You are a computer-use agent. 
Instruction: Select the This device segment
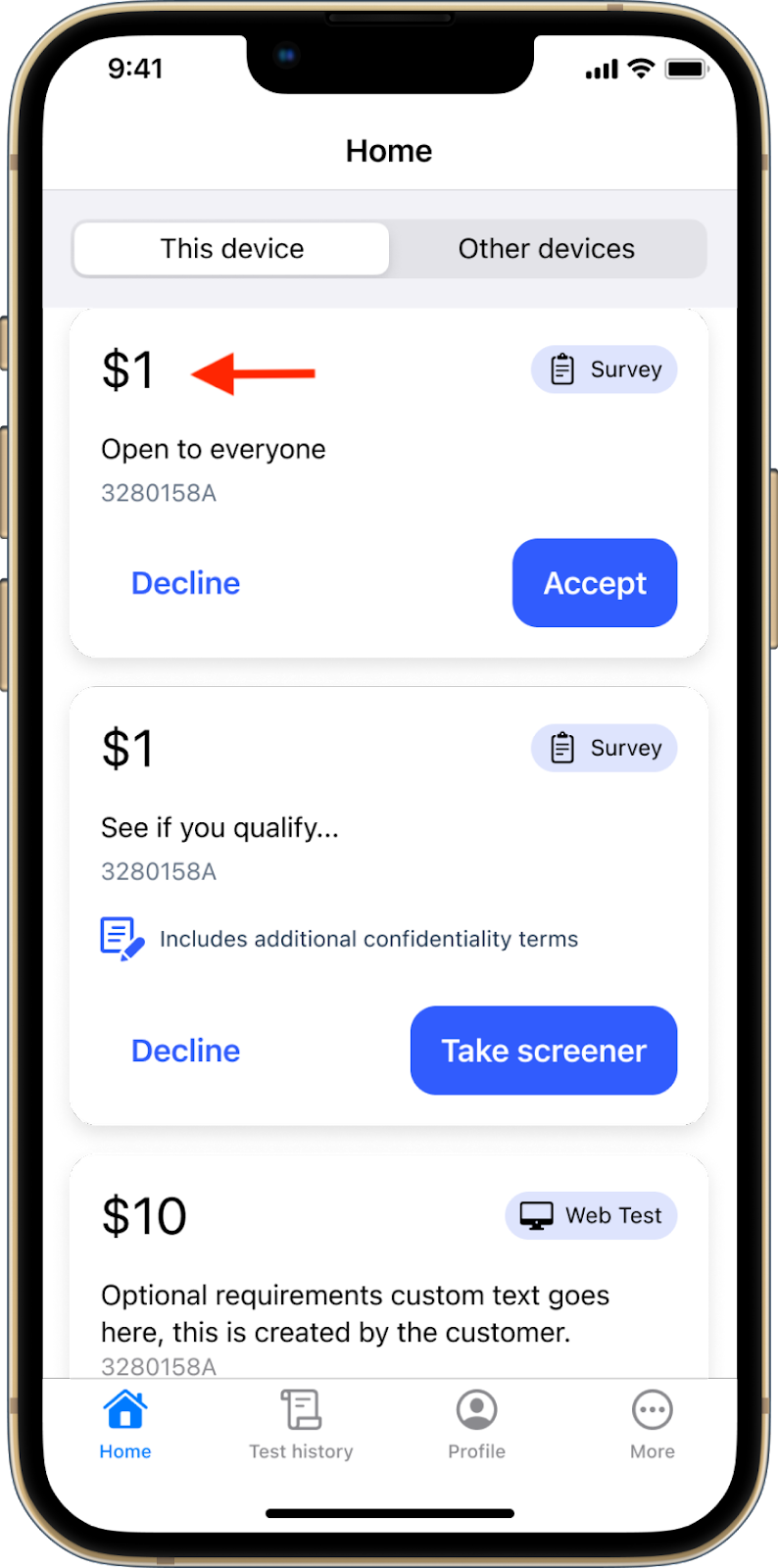[232, 249]
